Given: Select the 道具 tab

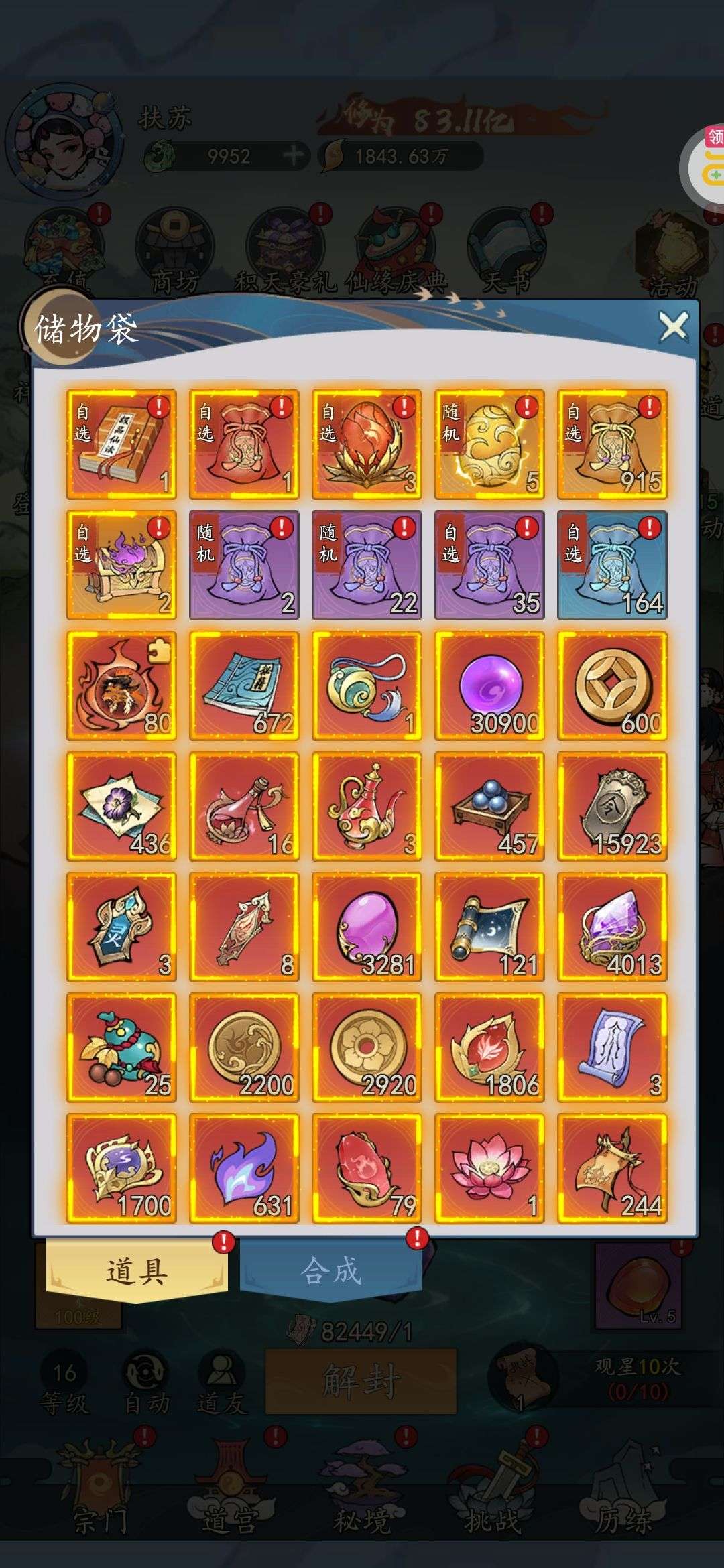Looking at the screenshot, I should (x=137, y=1270).
